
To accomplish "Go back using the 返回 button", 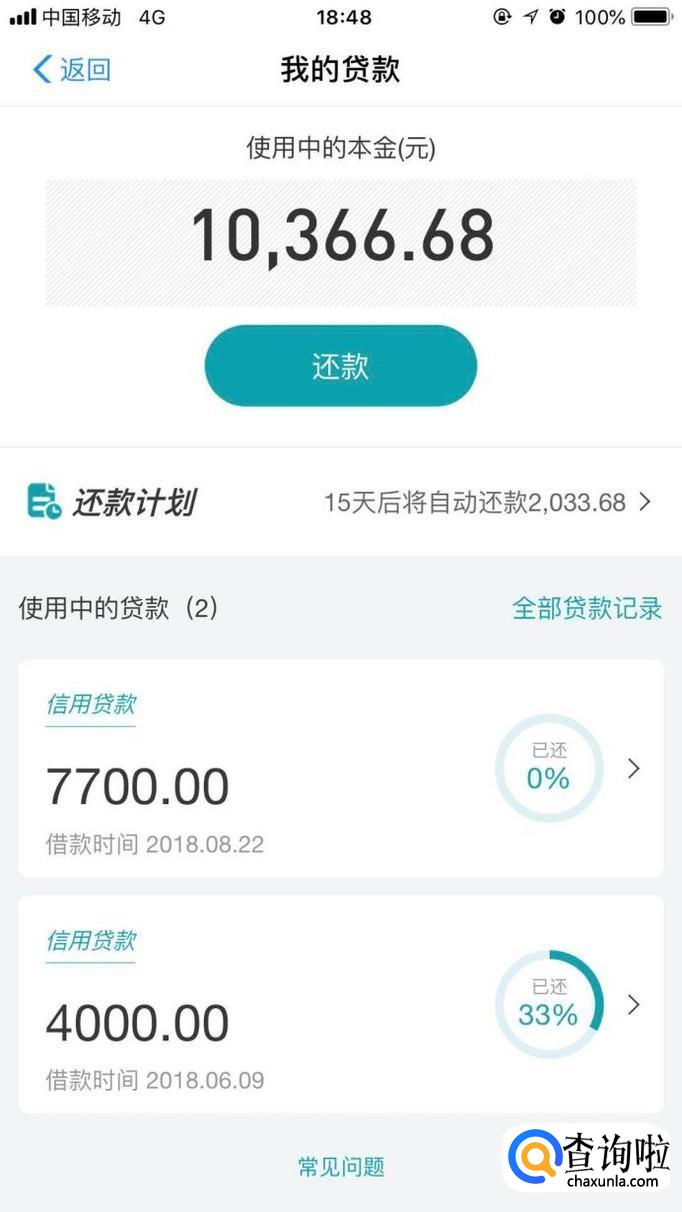I will 71,69.
